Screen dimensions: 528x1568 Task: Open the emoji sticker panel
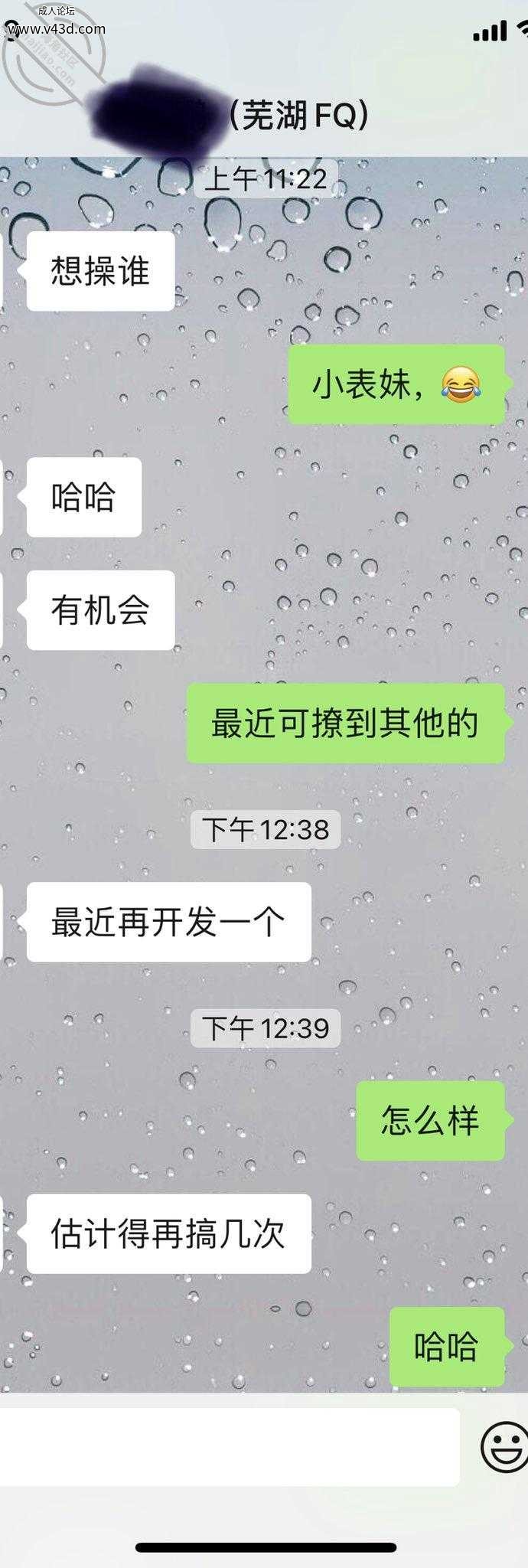point(504,1447)
